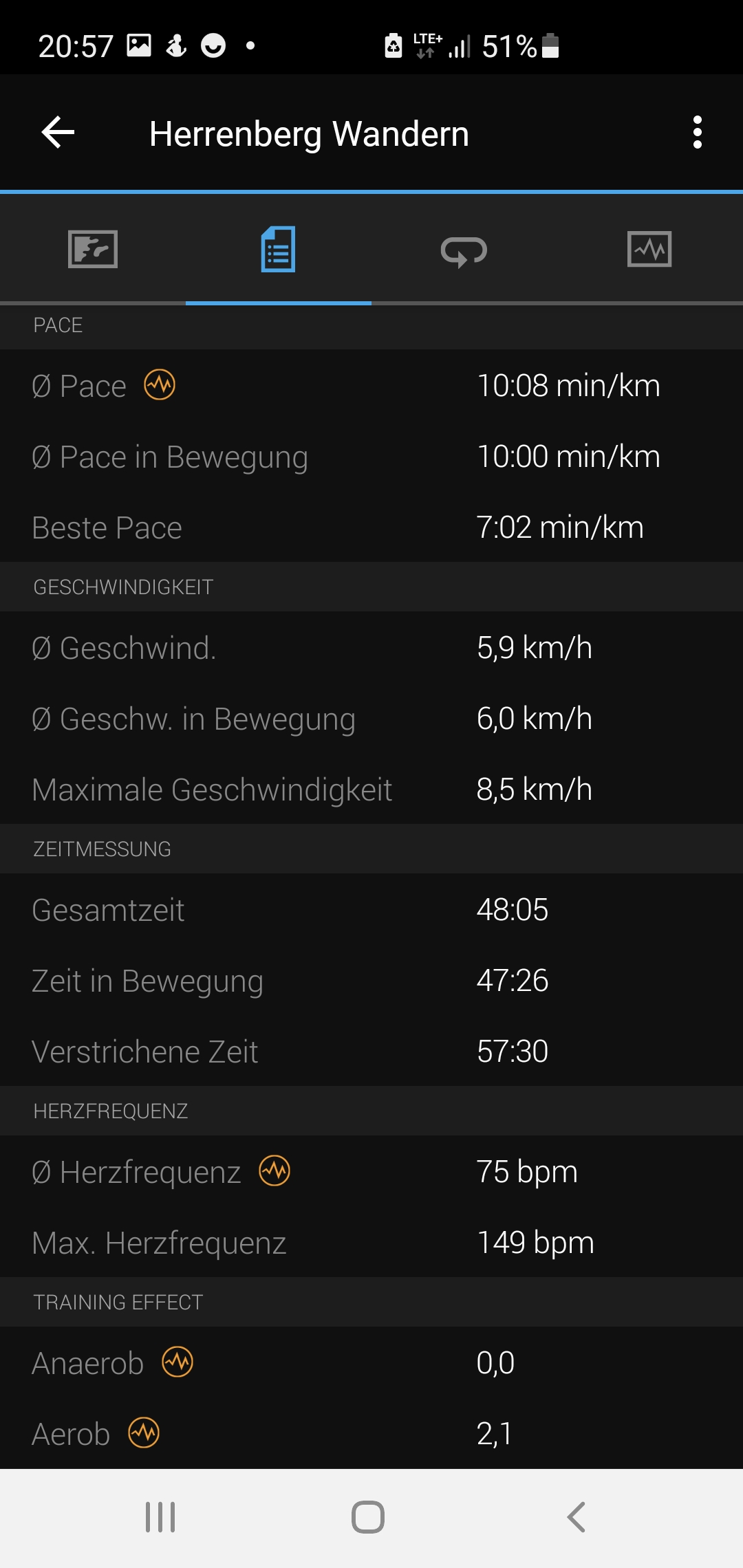The width and height of the screenshot is (743, 1568).
Task: Open the charts tab
Action: point(650,249)
